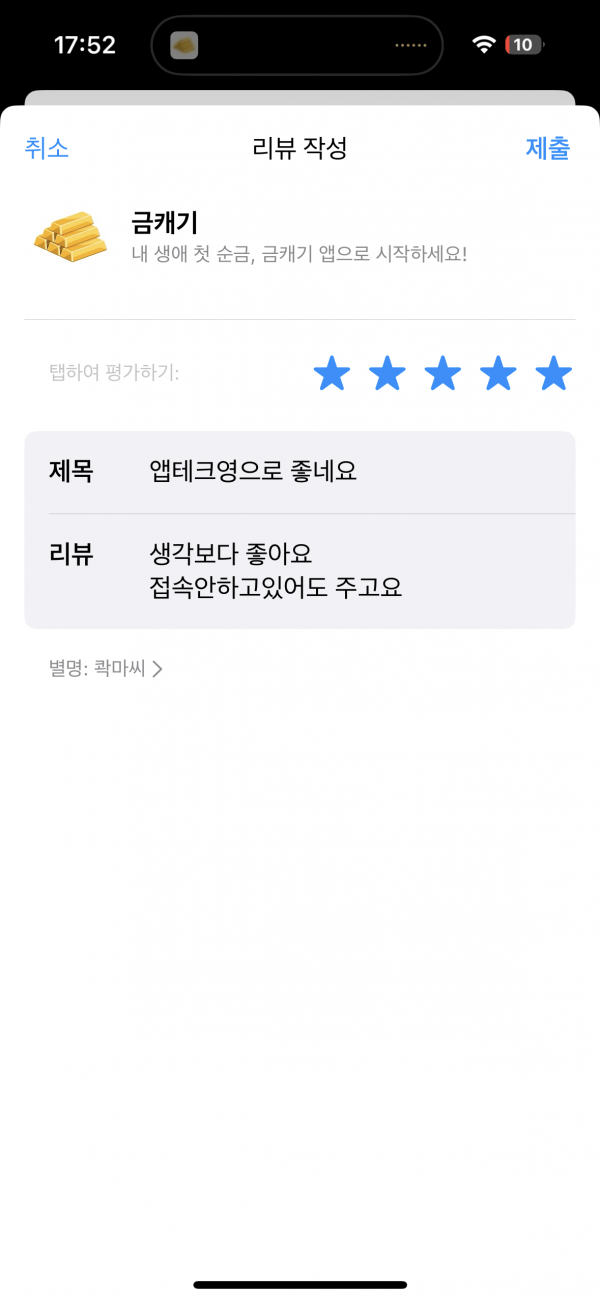Submit the review with 제출
The image size is (600, 1301).
[548, 148]
